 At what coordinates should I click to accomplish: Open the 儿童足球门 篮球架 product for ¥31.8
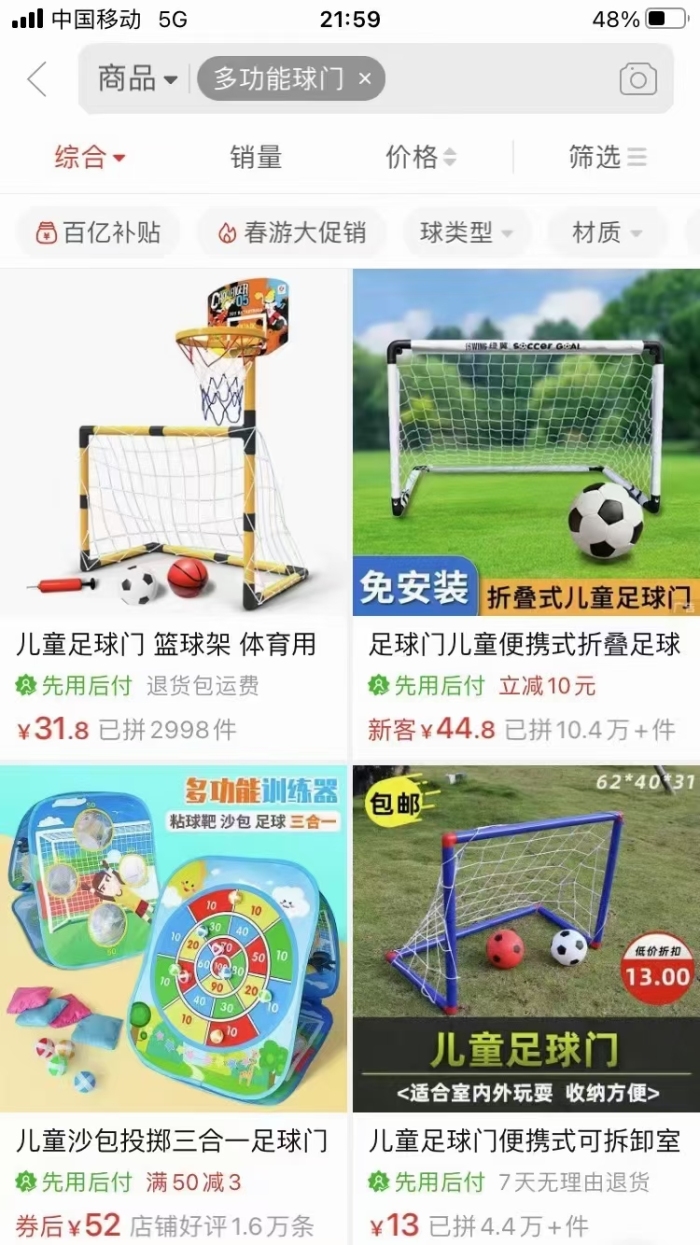click(173, 513)
